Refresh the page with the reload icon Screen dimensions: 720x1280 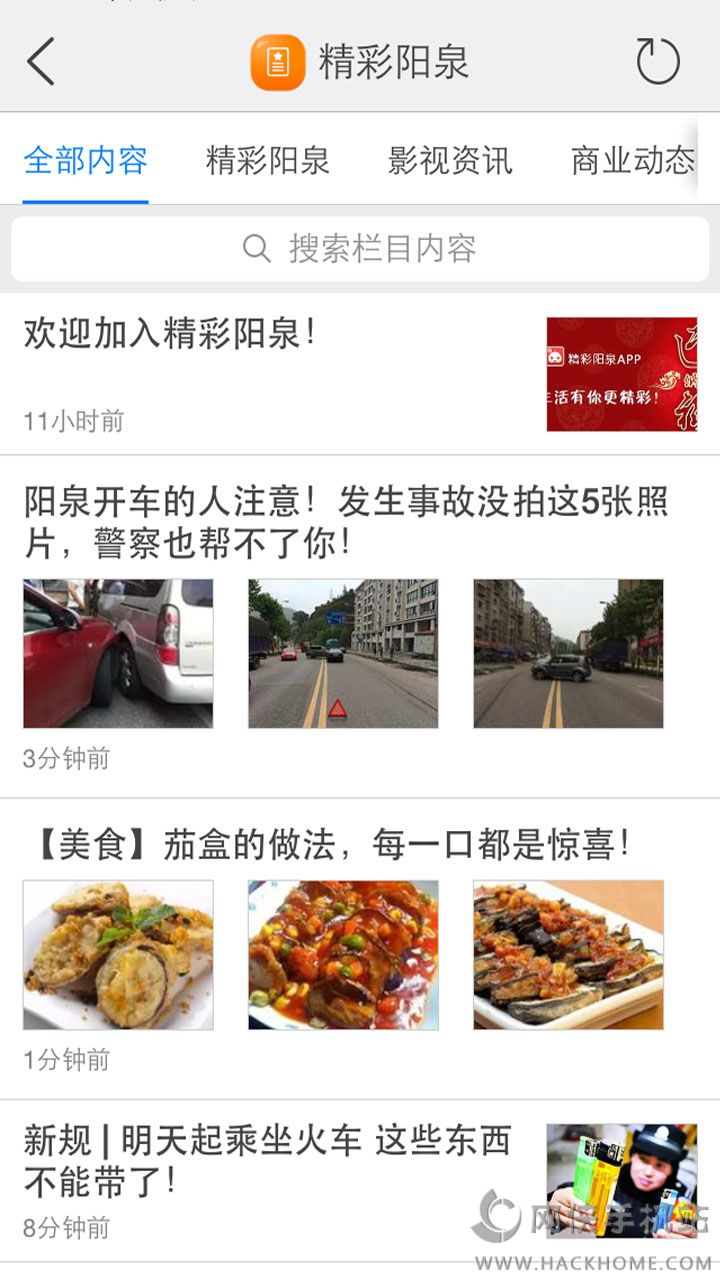657,62
